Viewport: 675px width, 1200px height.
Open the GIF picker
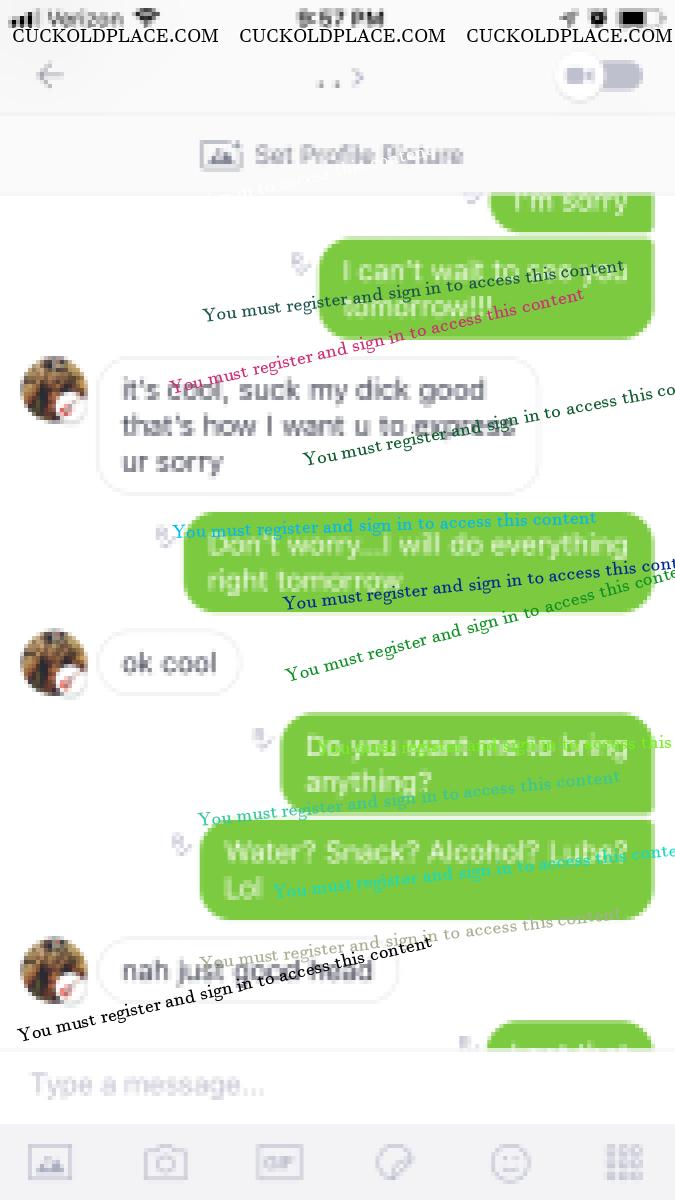coord(280,1162)
